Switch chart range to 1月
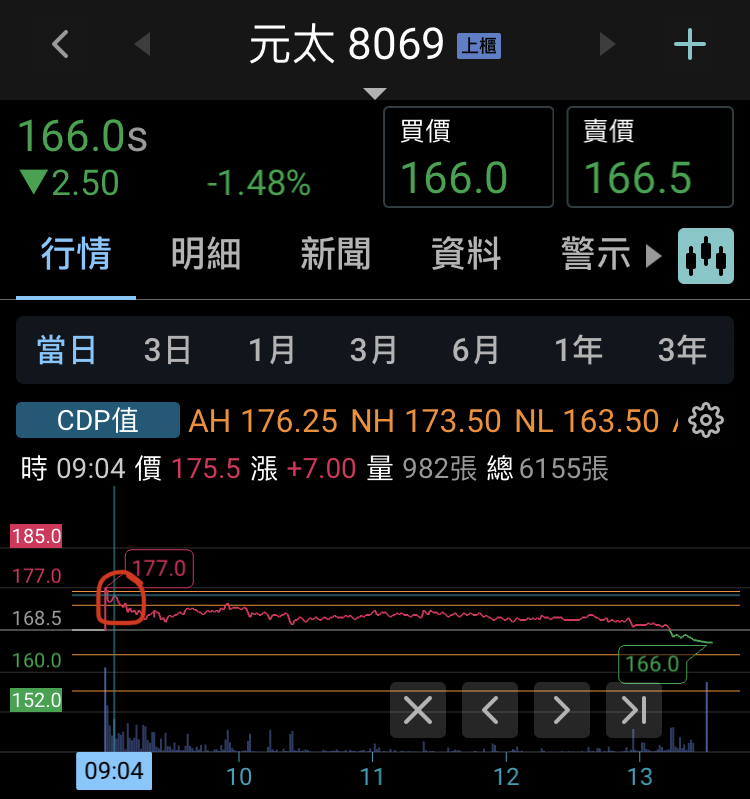This screenshot has height=799, width=750. click(x=271, y=350)
